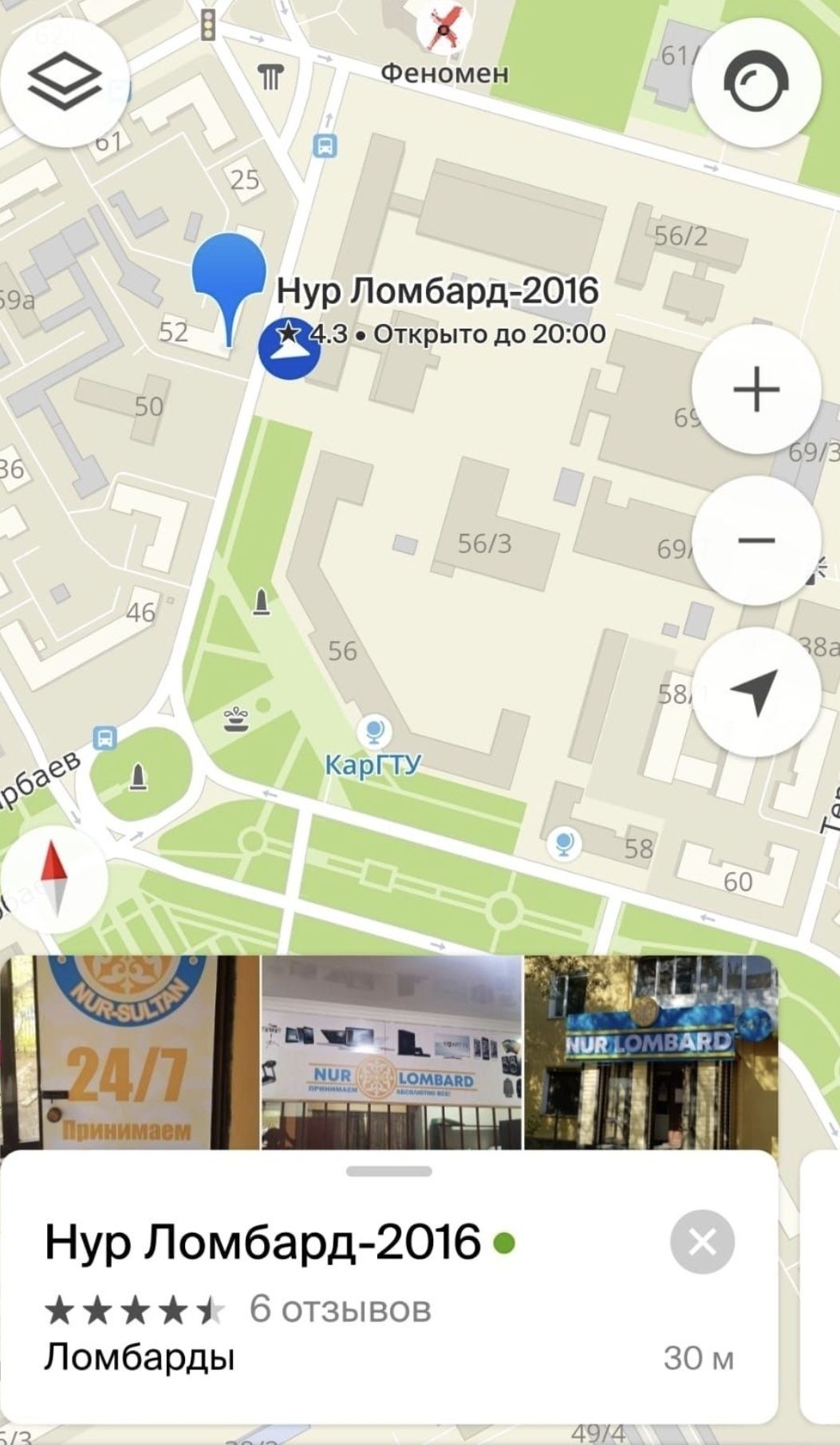
Task: Zoom in on the map
Action: click(x=755, y=390)
